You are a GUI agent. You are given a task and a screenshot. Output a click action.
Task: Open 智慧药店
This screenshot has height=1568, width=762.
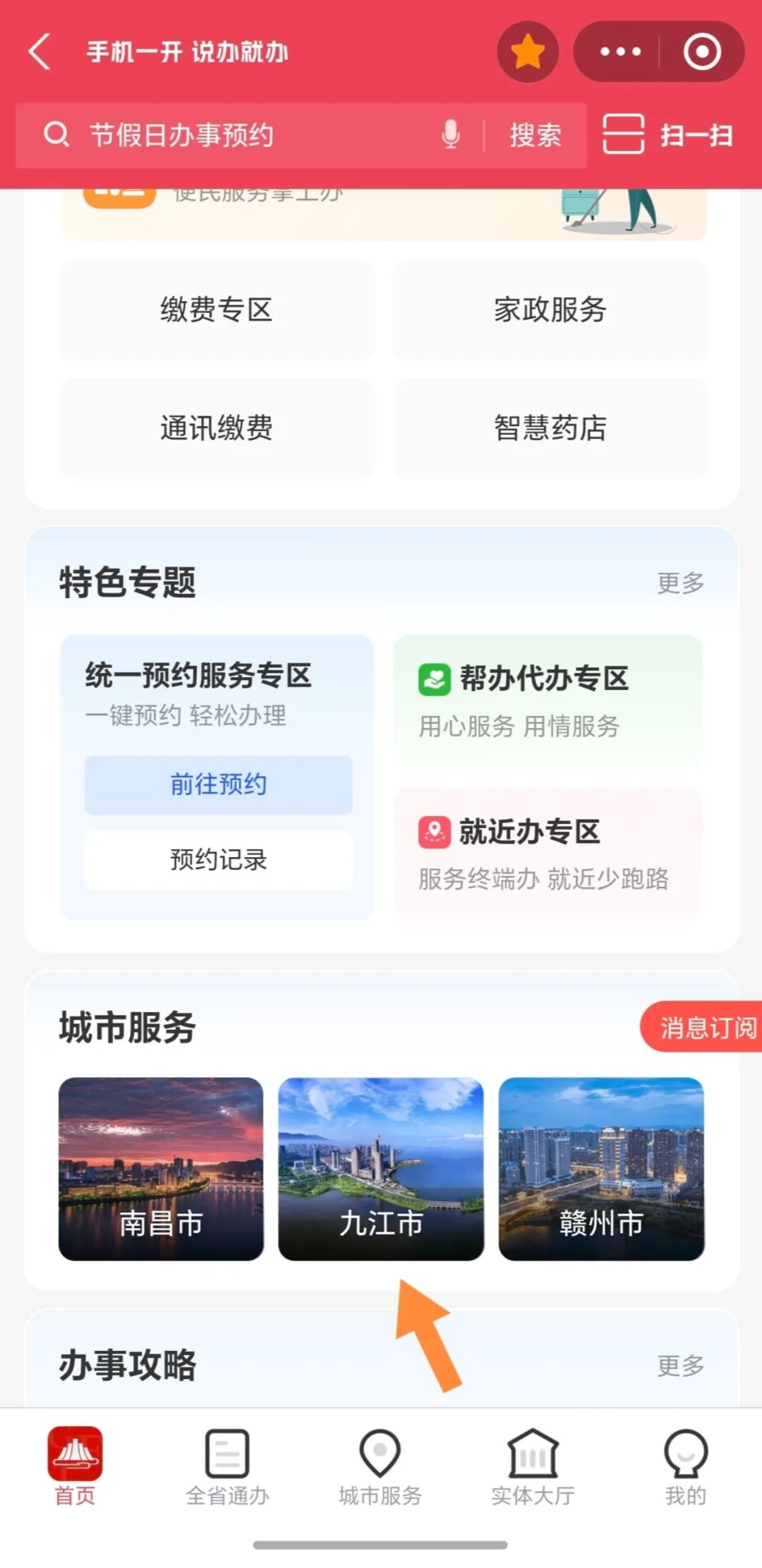(550, 428)
